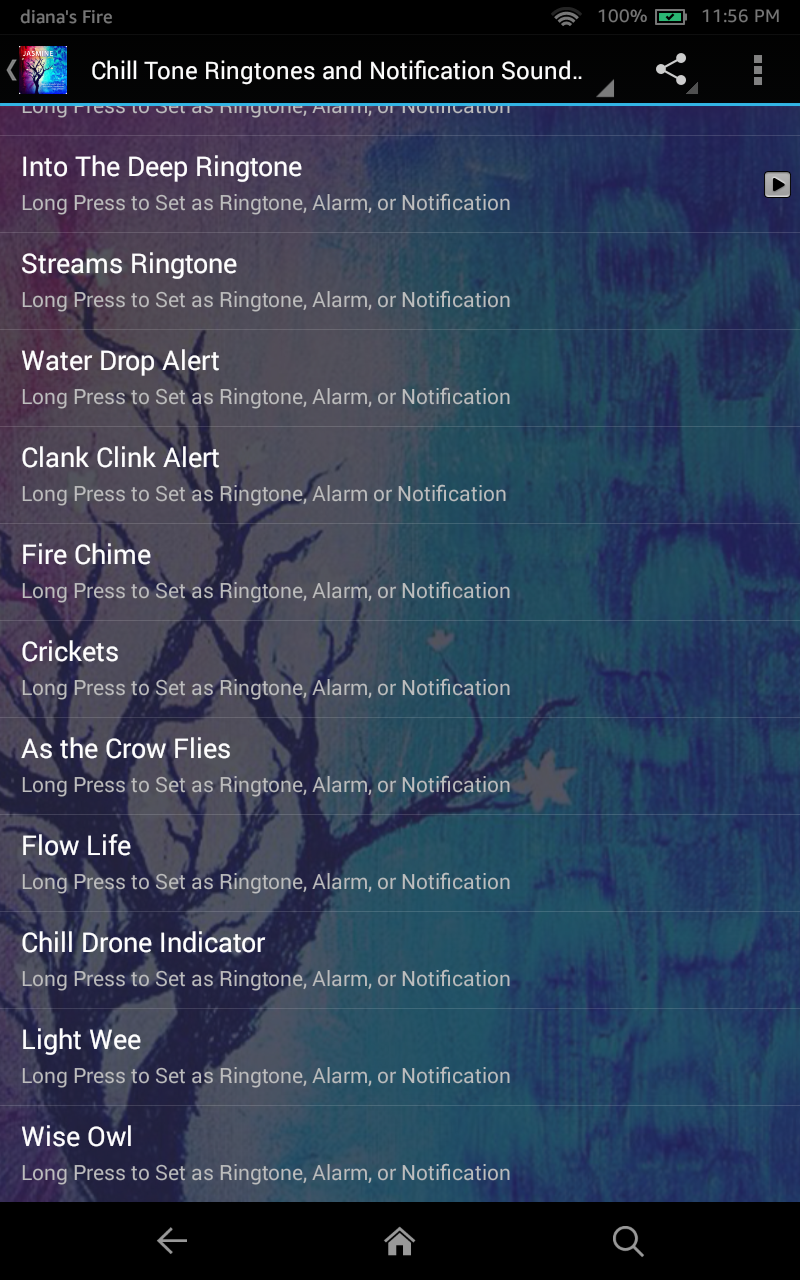Open the Jasmine app icon thumbnail
The width and height of the screenshot is (800, 1280).
[x=41, y=70]
